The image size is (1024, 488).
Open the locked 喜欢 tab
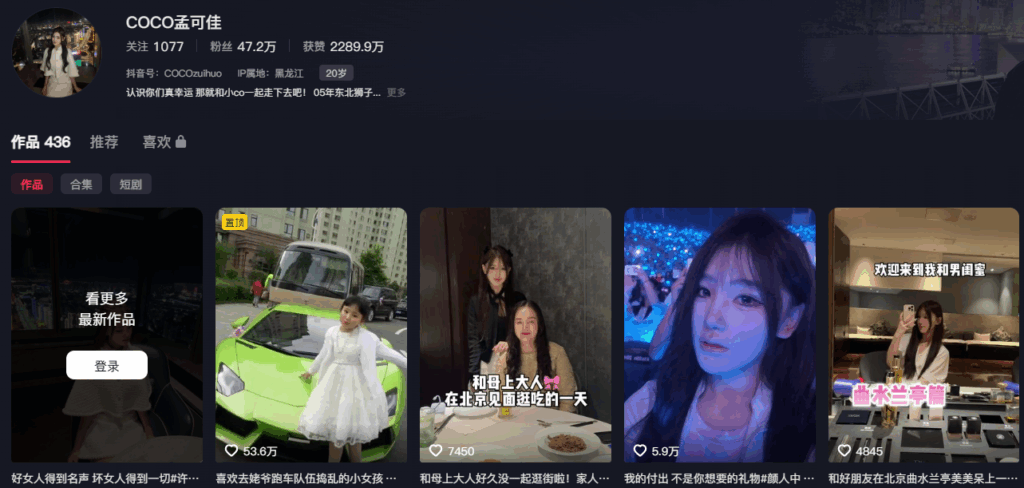tap(164, 142)
